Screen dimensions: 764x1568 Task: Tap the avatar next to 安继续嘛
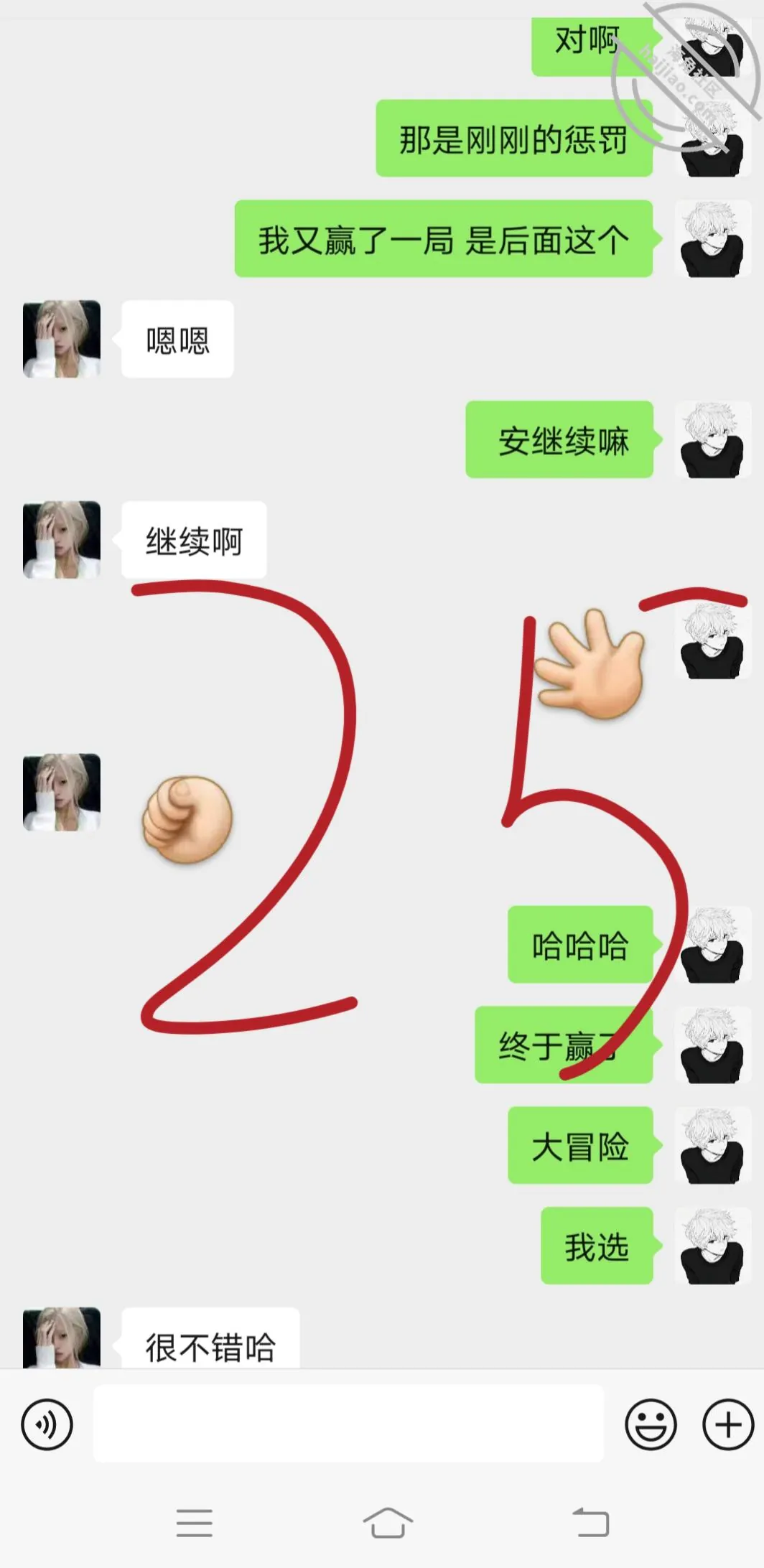(712, 439)
